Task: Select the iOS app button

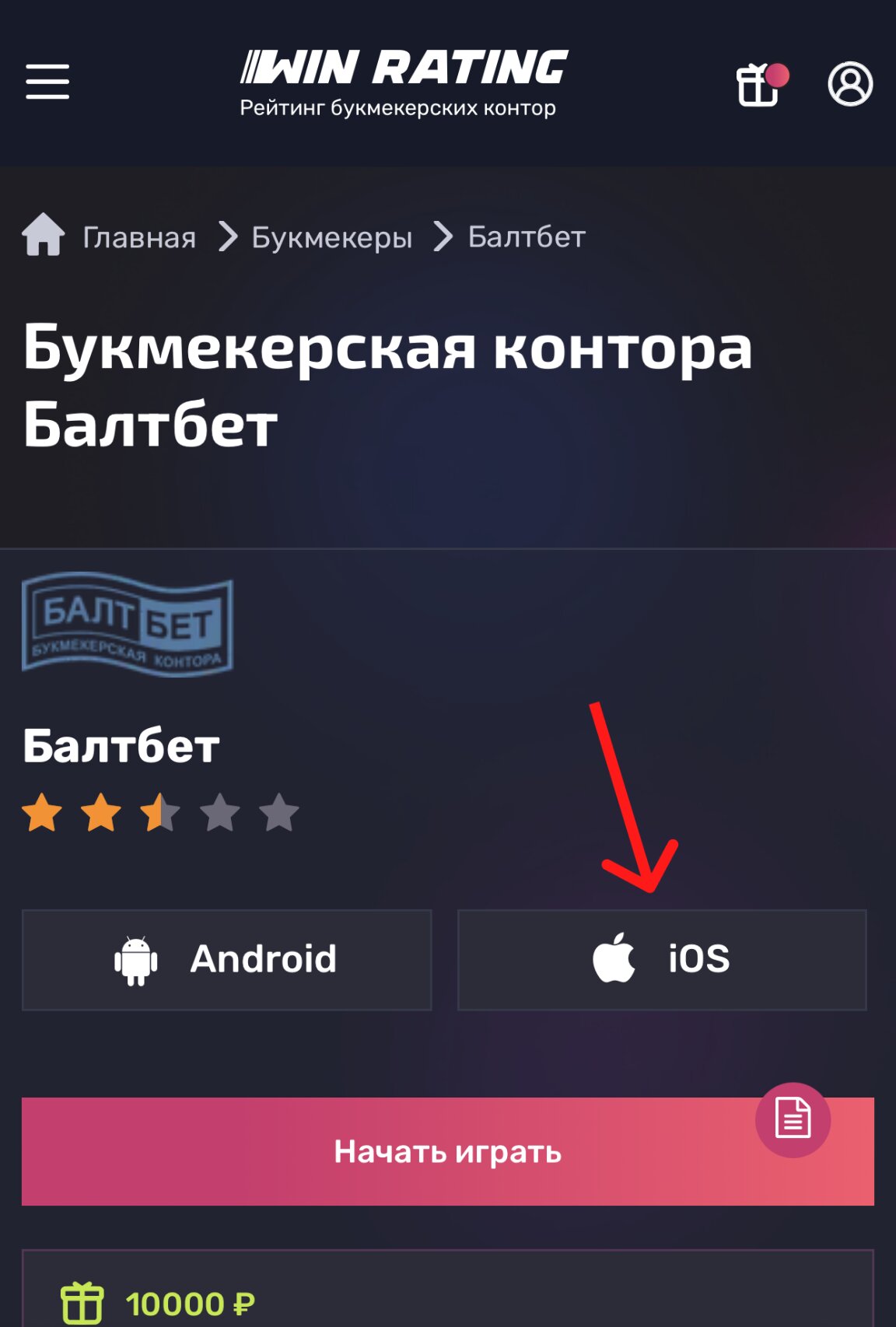Action: click(662, 959)
